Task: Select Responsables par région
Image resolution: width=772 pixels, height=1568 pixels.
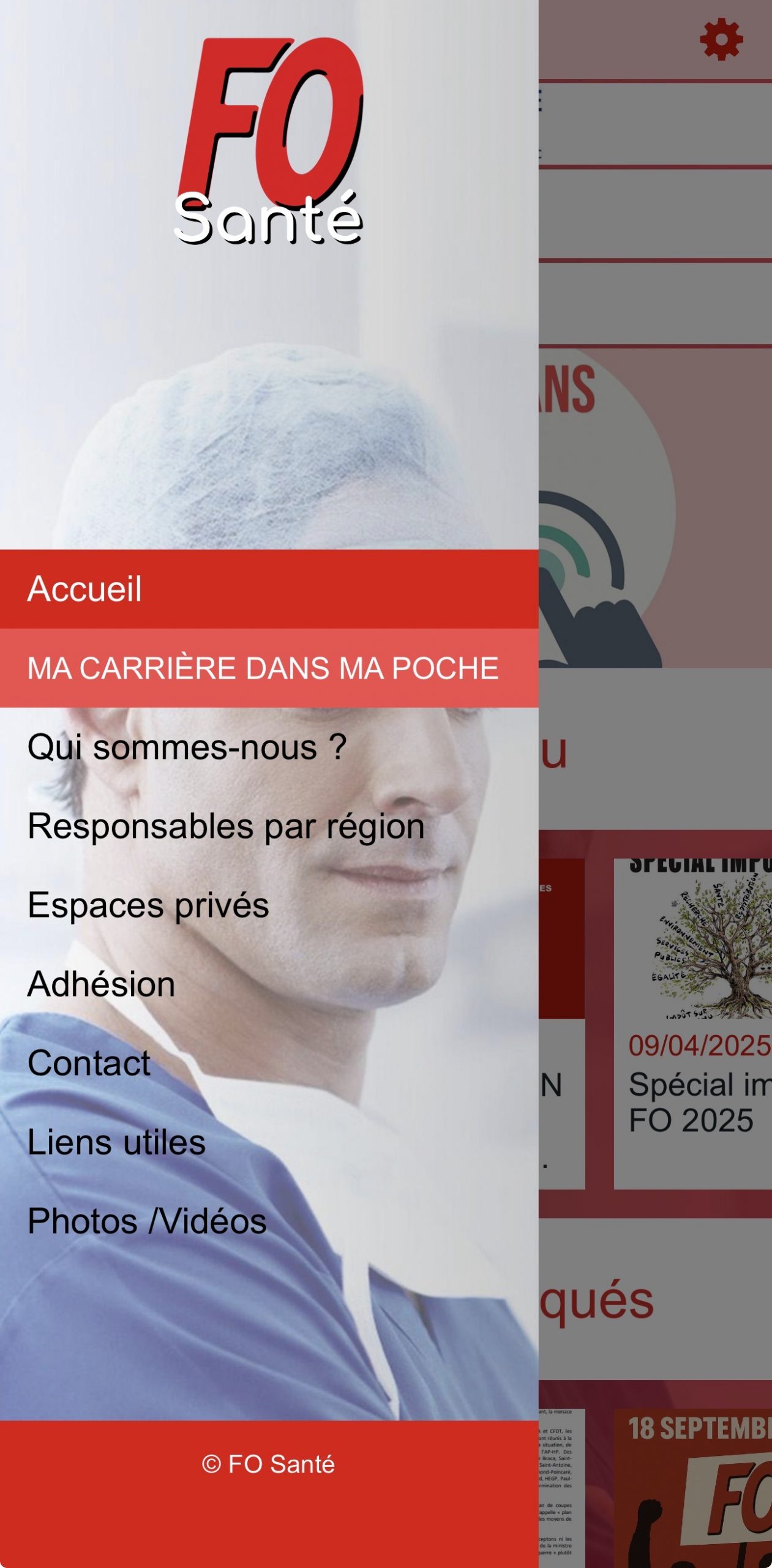Action: coord(226,826)
